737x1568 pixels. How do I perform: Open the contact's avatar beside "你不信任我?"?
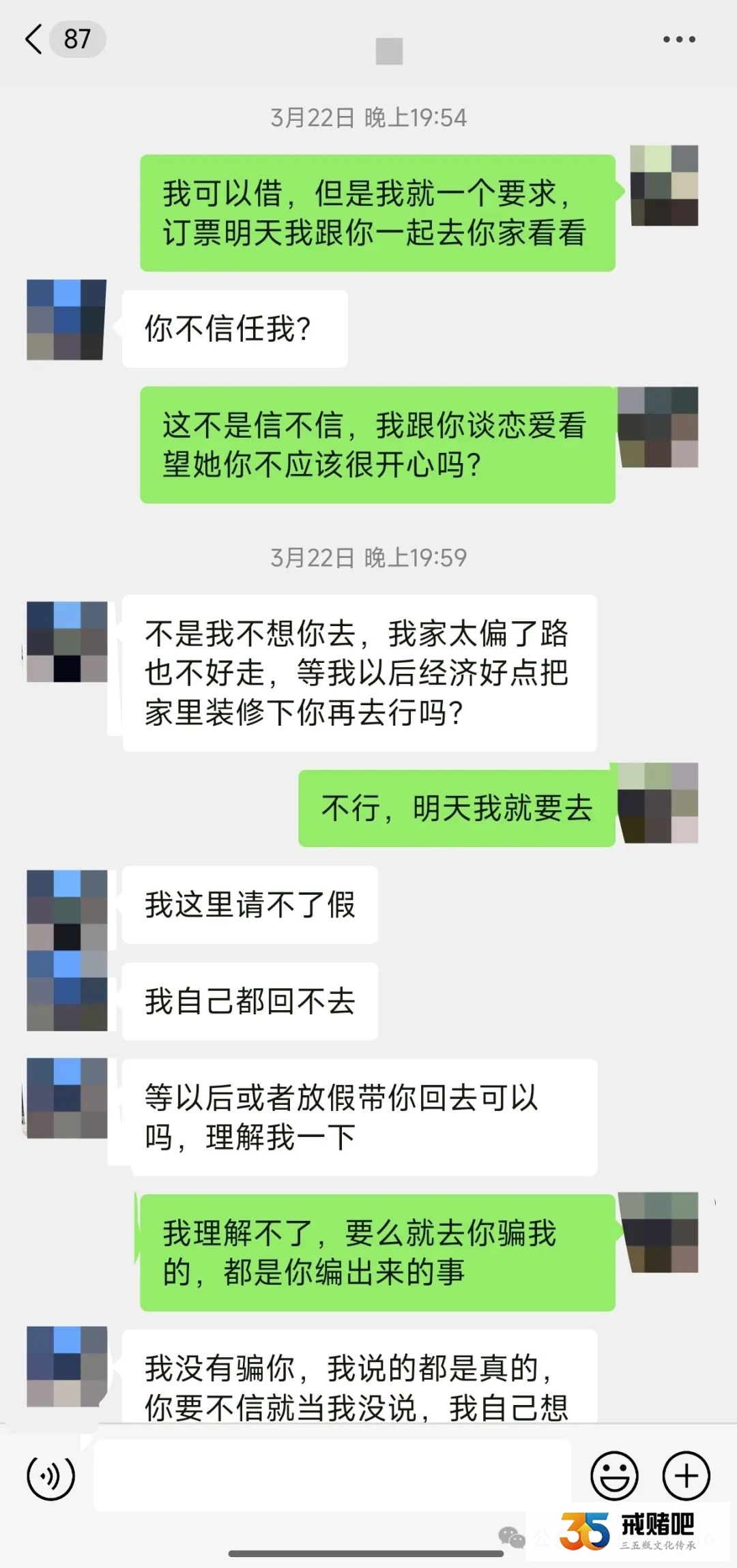click(66, 320)
